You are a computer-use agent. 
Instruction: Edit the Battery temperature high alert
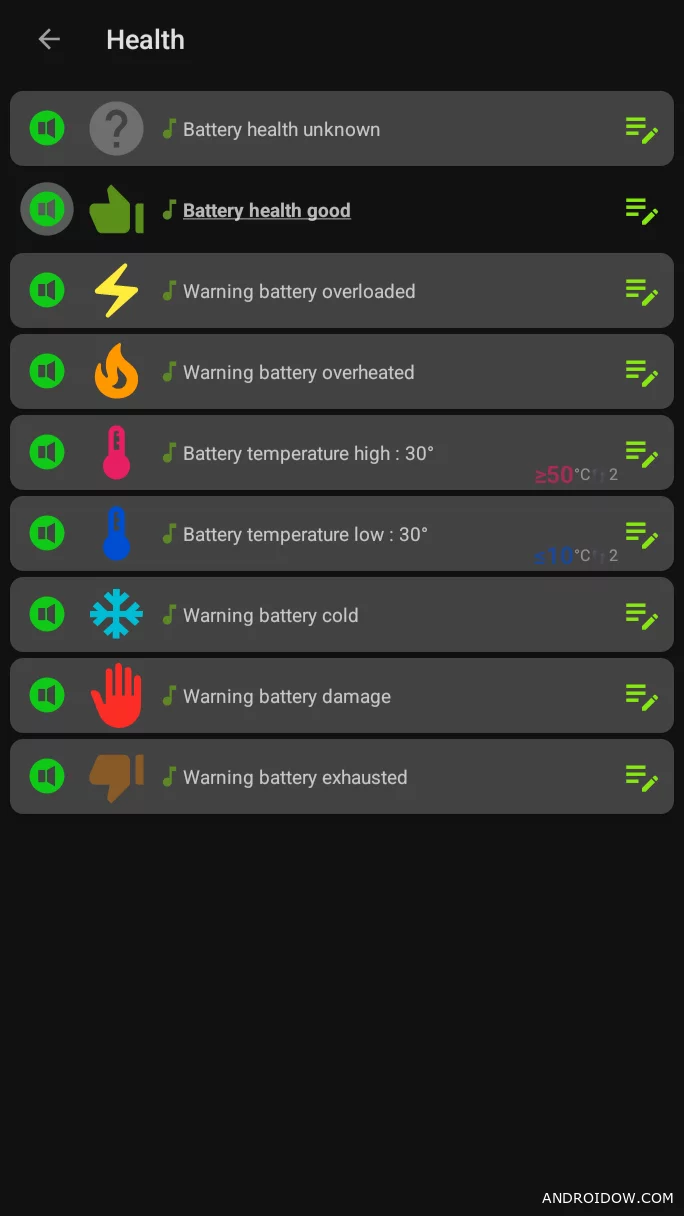click(x=641, y=453)
